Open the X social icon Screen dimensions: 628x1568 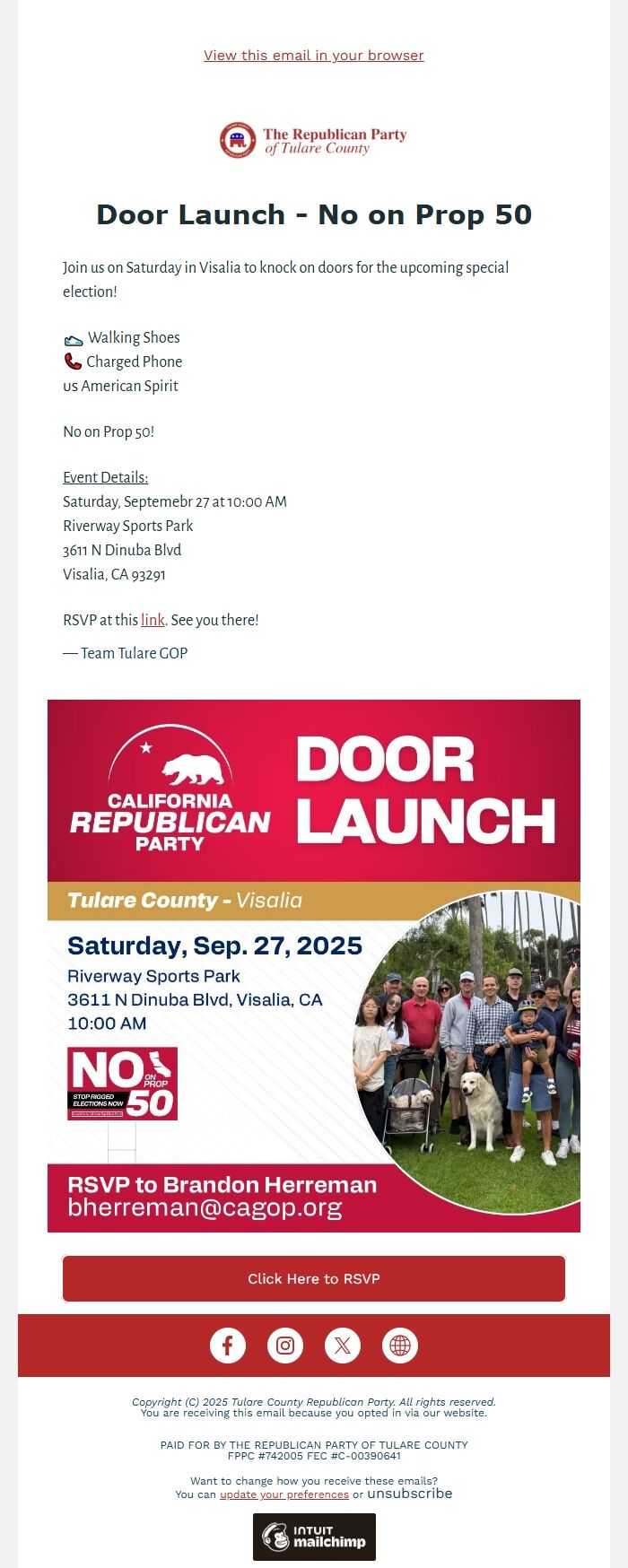(x=343, y=1346)
